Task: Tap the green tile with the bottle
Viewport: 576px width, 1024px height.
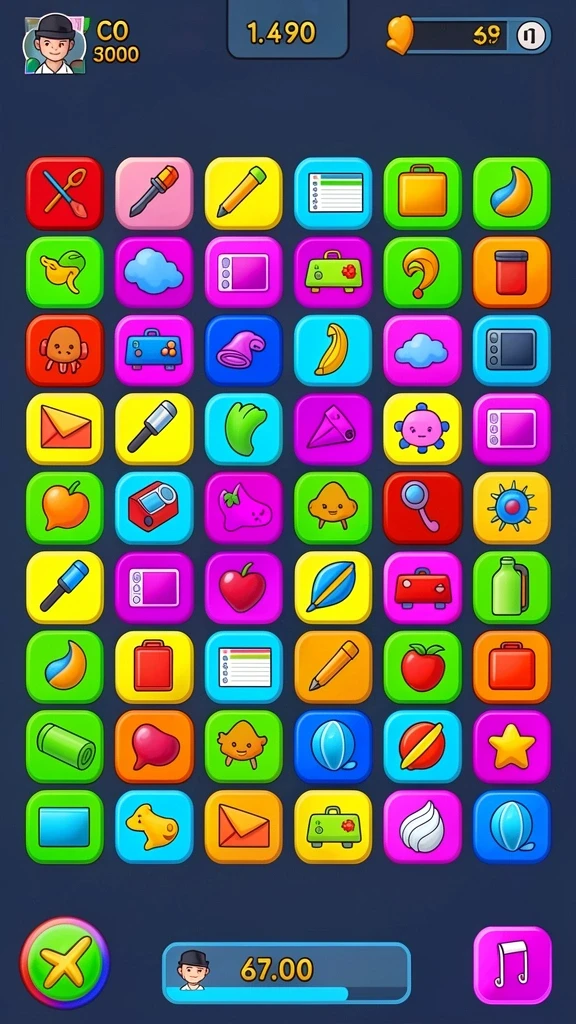Action: click(512, 587)
